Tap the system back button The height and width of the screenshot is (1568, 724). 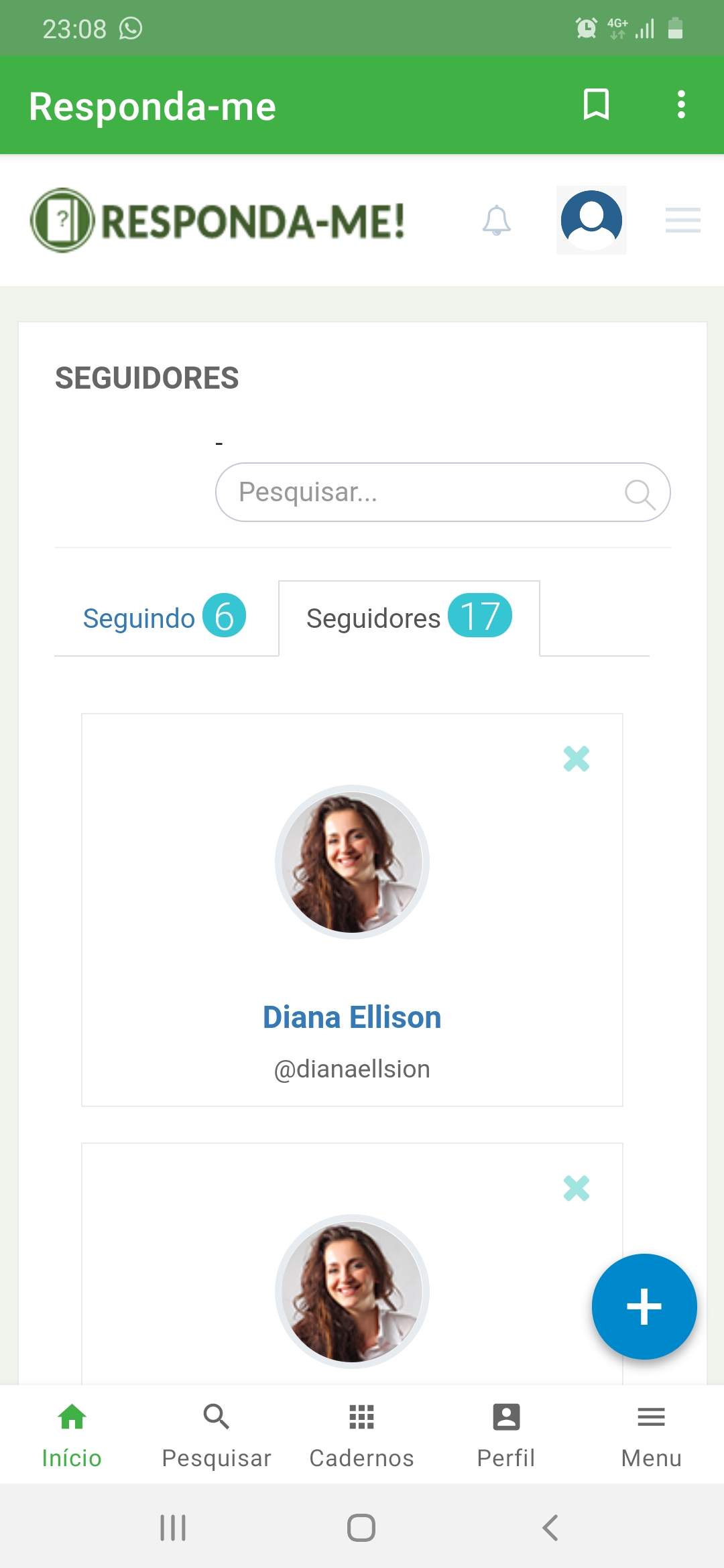550,1528
